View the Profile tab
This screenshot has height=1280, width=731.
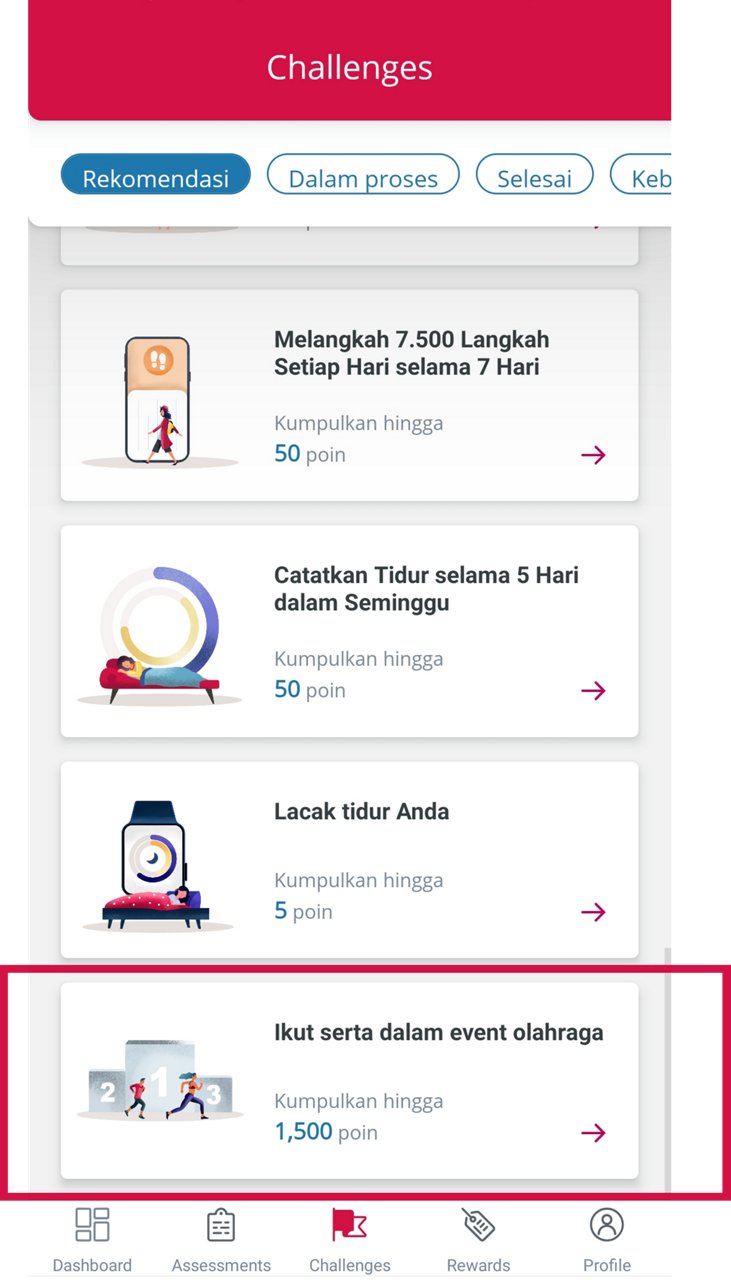point(606,1240)
